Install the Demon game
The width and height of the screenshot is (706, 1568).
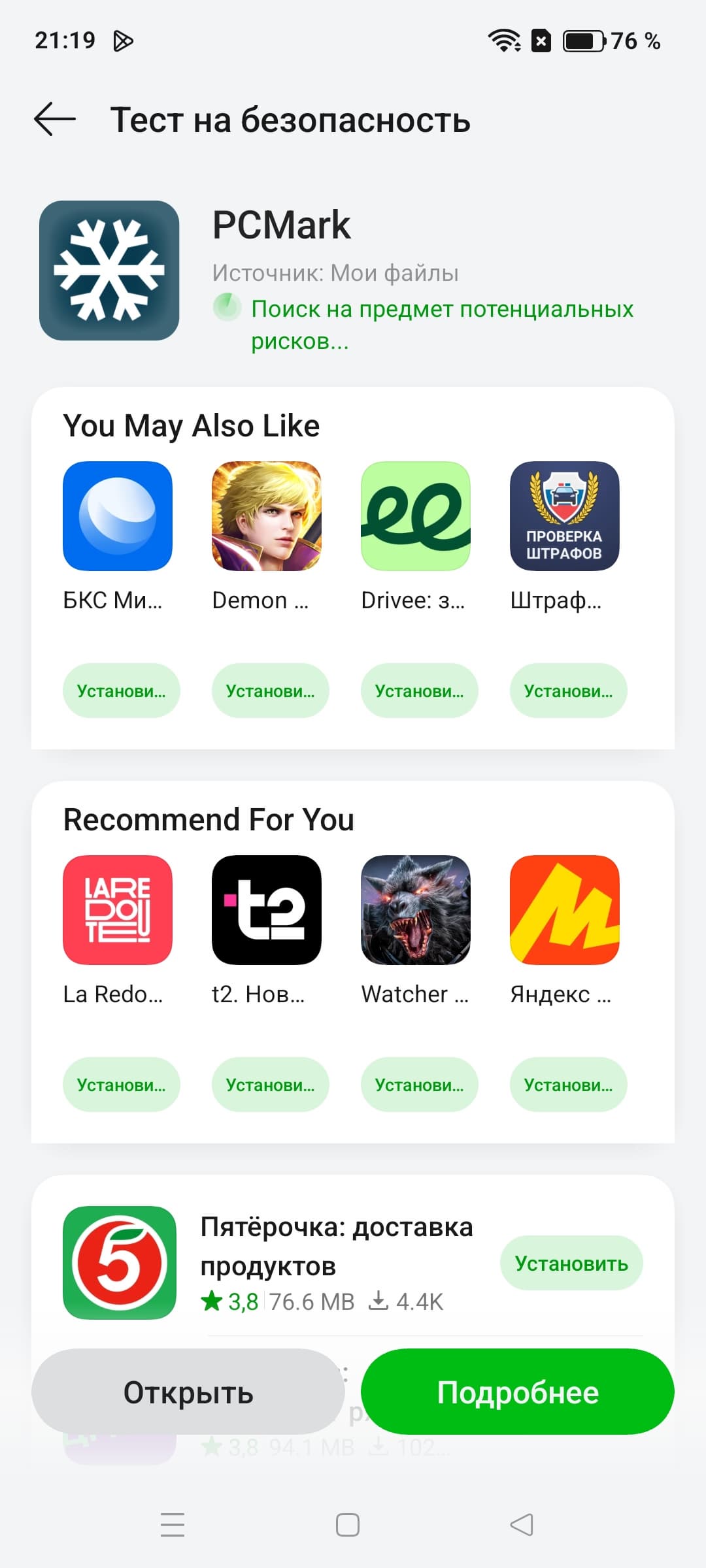tap(270, 691)
